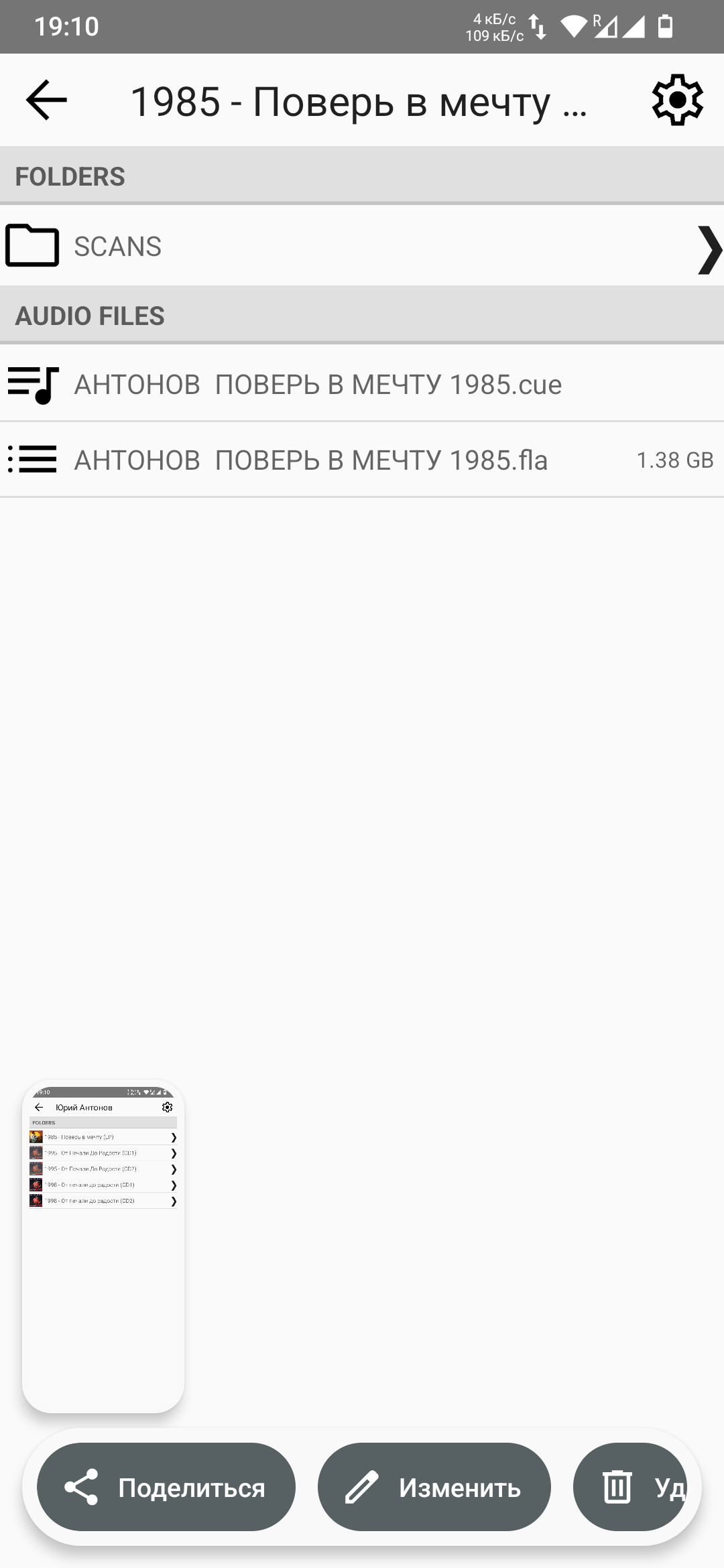Open the screenshot preview thumbnail

point(103,1245)
